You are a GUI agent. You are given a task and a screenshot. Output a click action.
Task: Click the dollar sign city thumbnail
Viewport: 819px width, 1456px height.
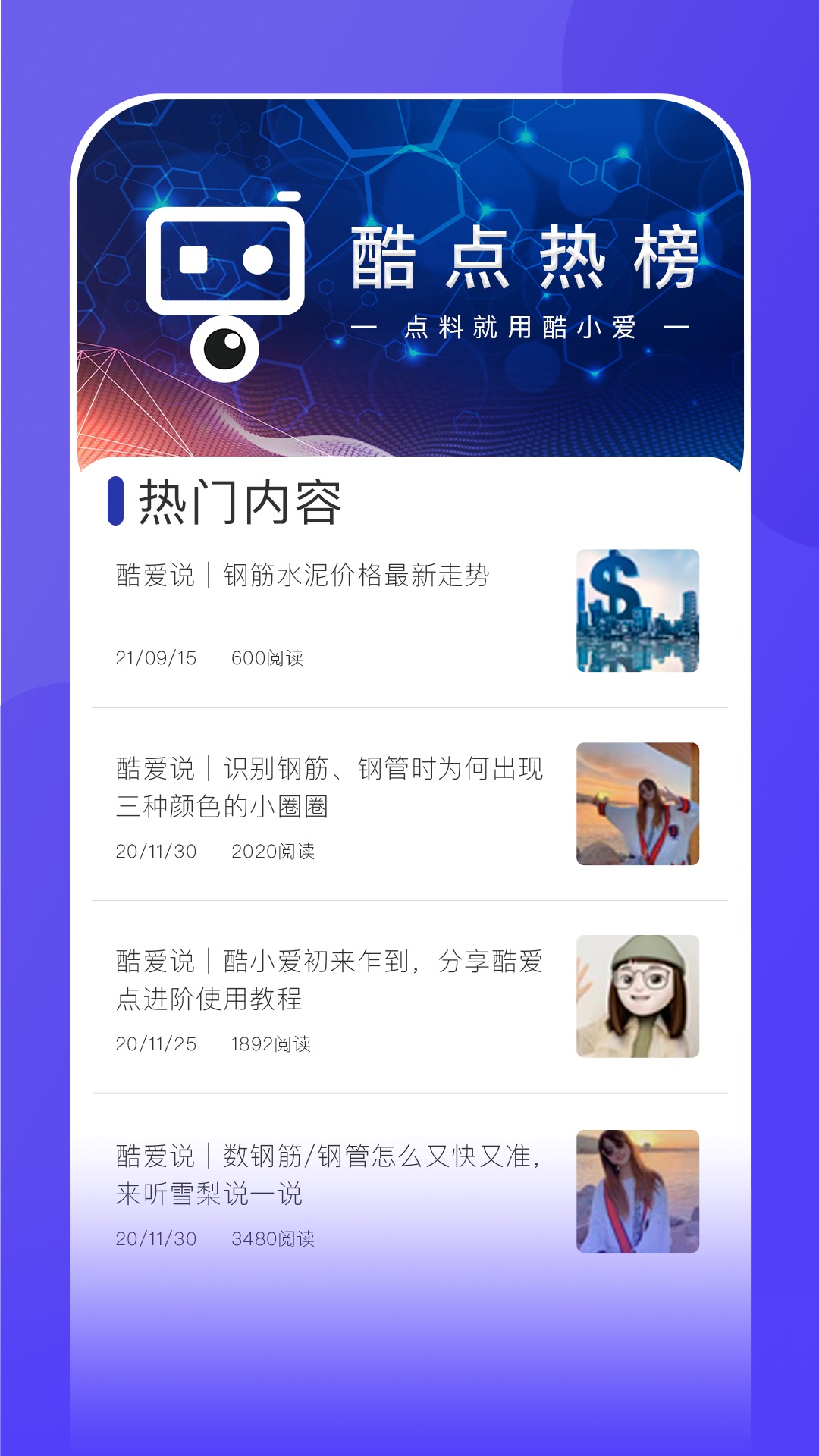pos(638,608)
